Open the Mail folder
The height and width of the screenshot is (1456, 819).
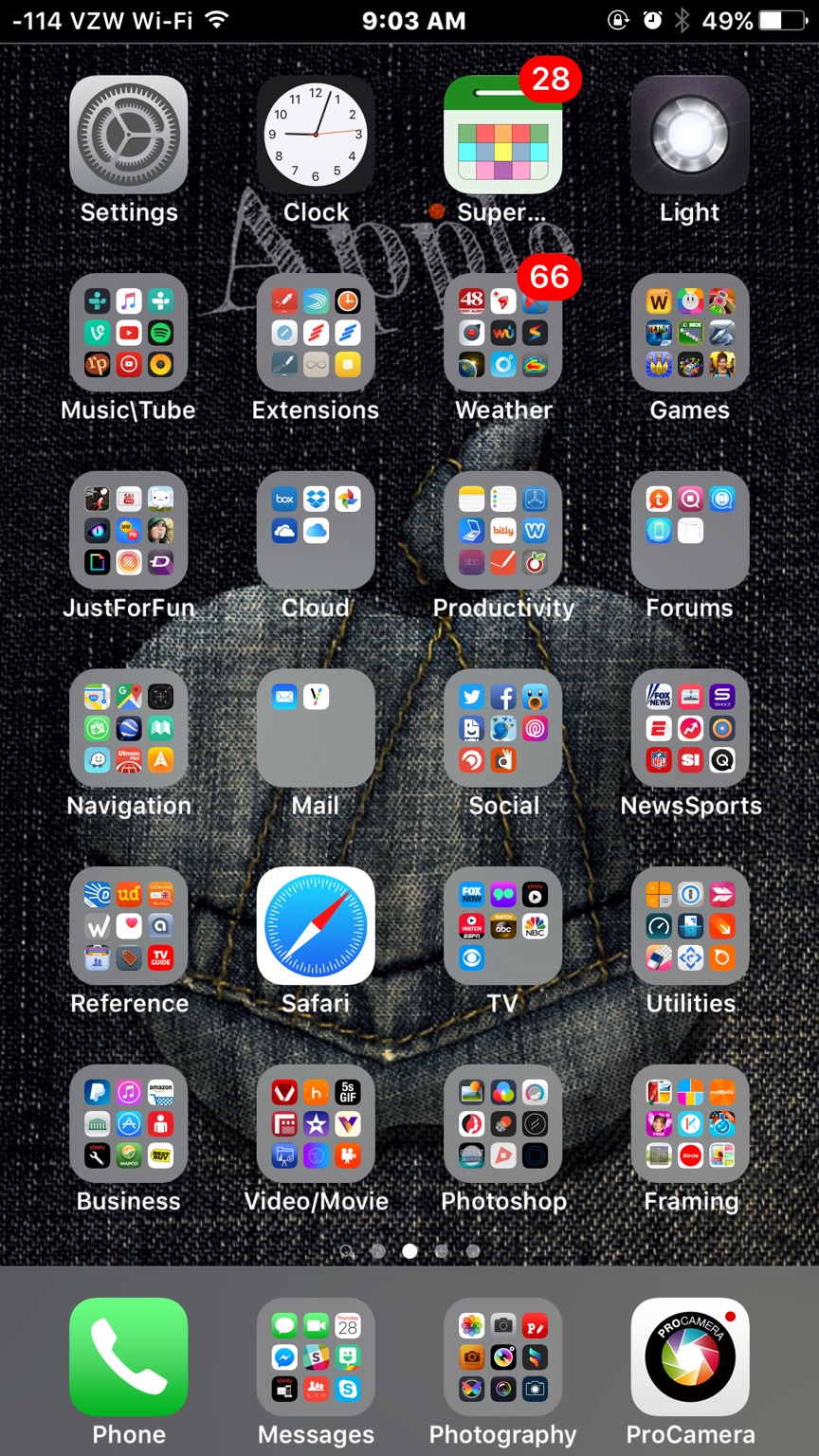pyautogui.click(x=316, y=728)
